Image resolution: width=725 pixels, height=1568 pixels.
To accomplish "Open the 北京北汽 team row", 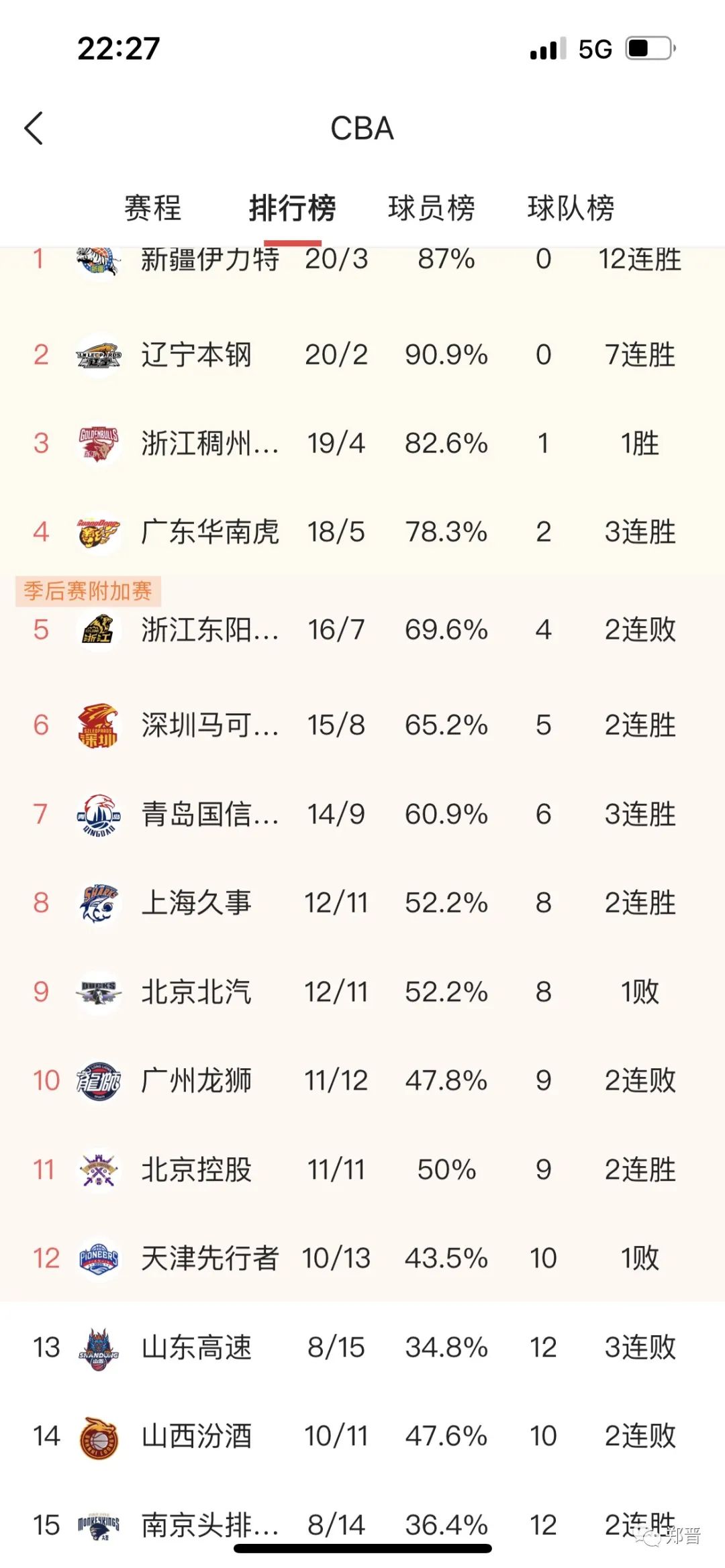I will 196,992.
